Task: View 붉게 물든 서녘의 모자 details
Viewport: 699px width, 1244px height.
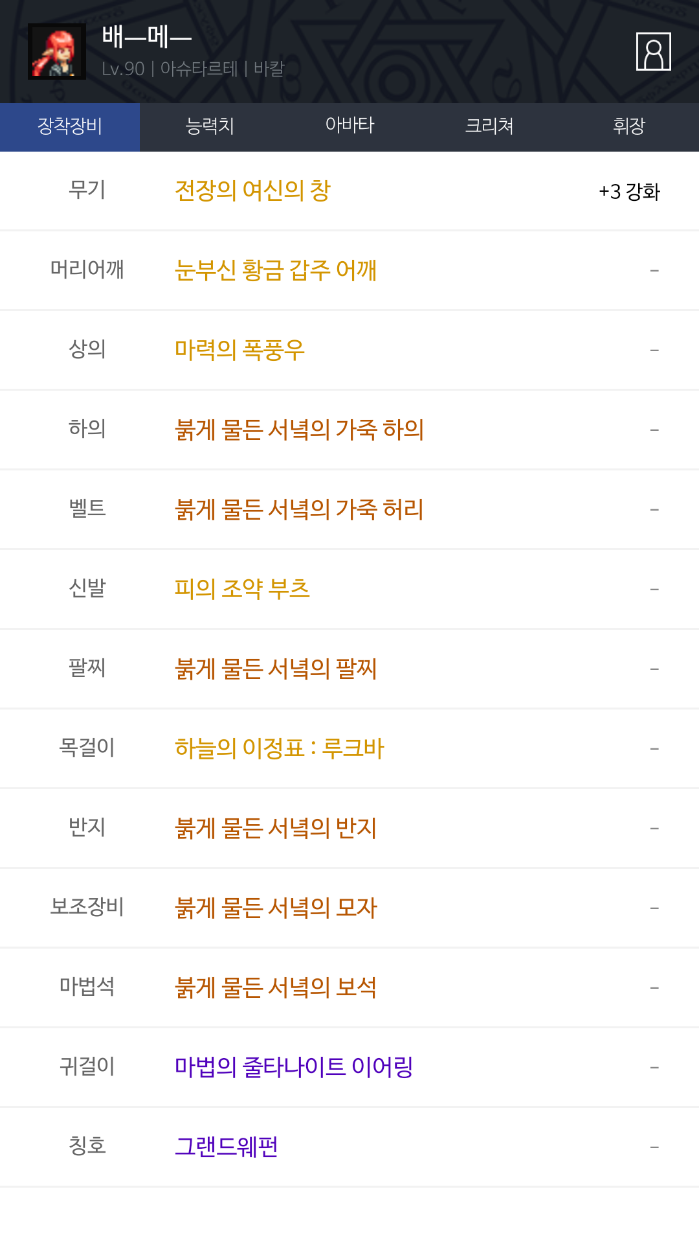Action: click(x=275, y=908)
